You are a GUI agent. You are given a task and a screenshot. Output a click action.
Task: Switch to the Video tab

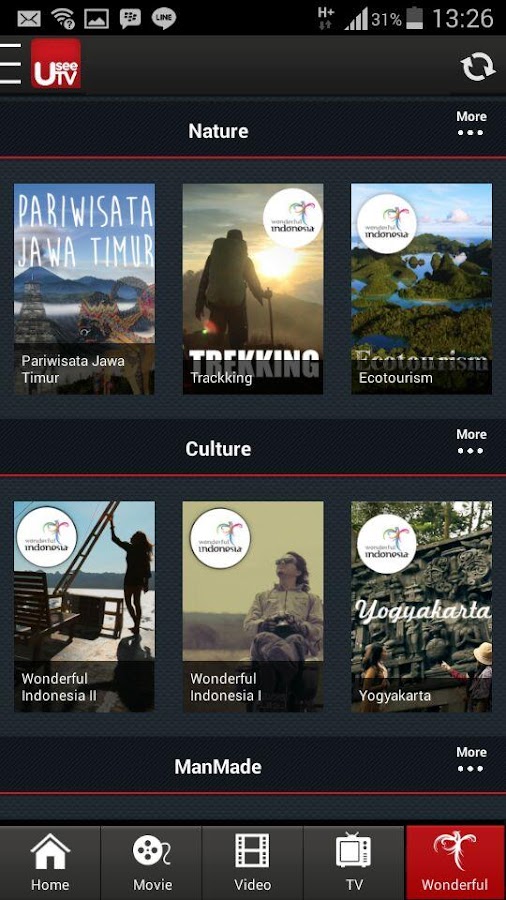[x=252, y=863]
